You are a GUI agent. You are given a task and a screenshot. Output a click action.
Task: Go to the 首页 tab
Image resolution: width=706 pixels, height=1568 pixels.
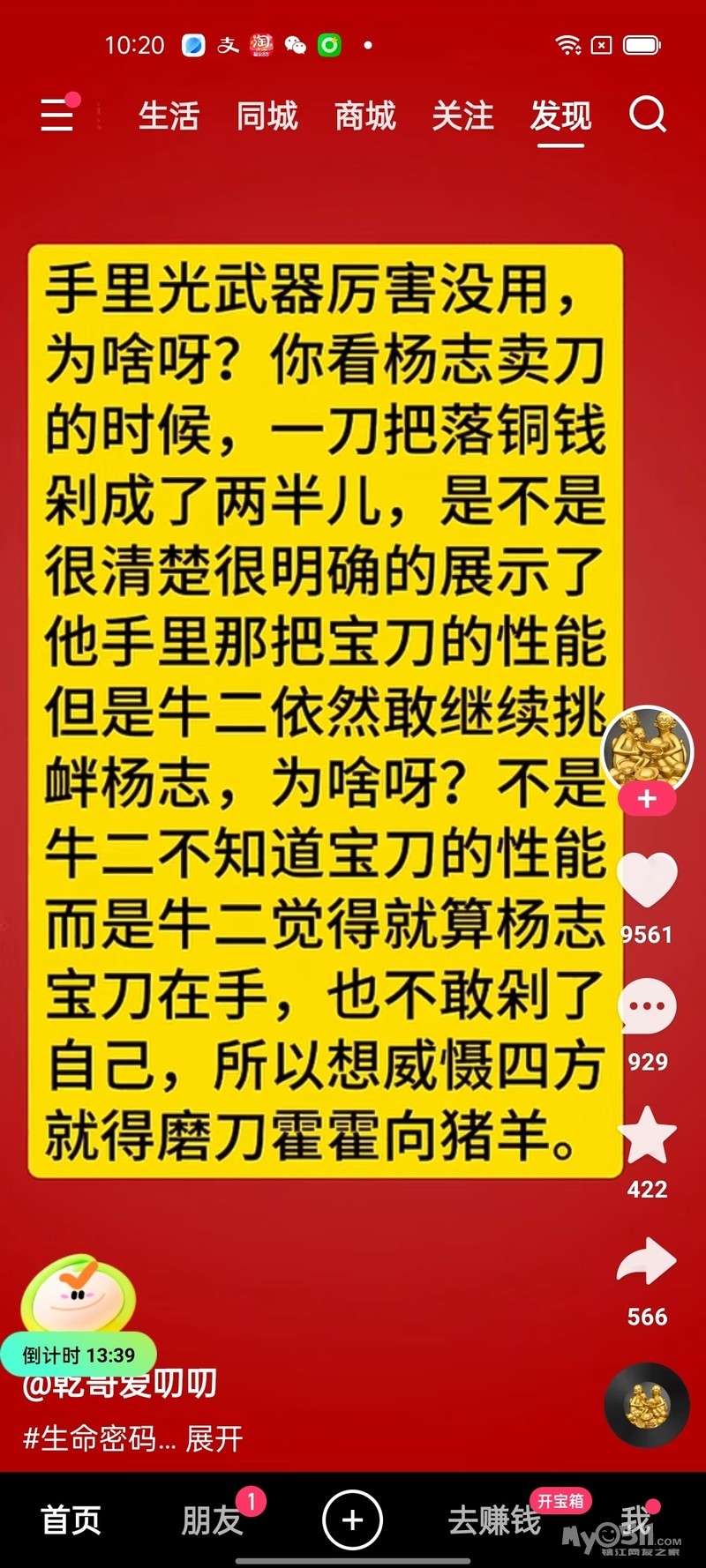tap(71, 1520)
